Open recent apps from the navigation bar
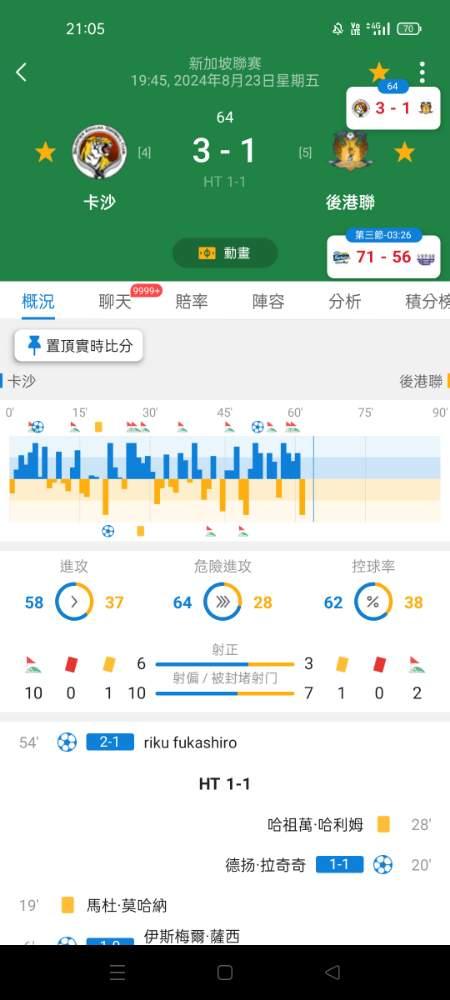 [117, 972]
